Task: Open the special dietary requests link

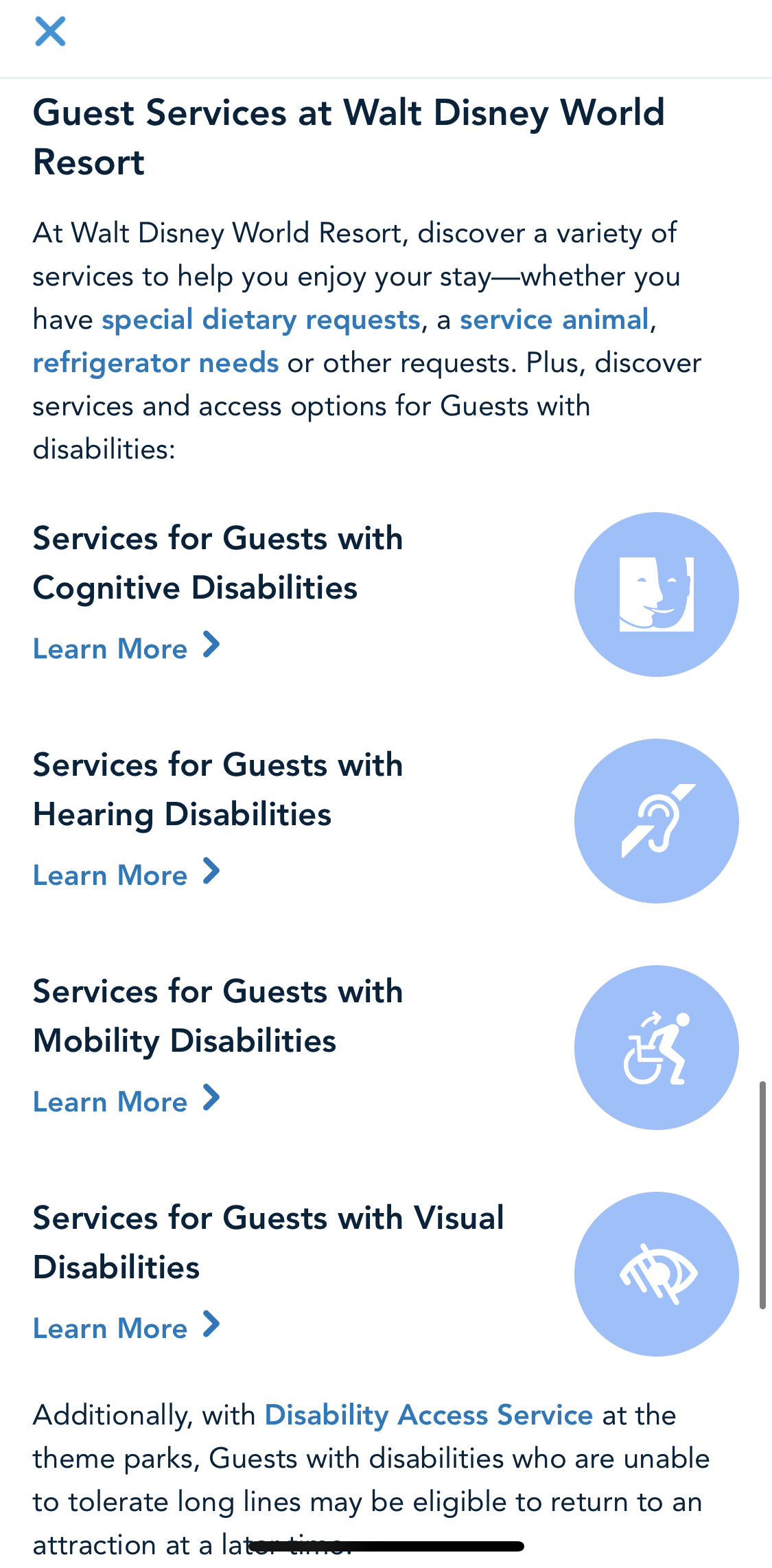Action: [x=261, y=320]
